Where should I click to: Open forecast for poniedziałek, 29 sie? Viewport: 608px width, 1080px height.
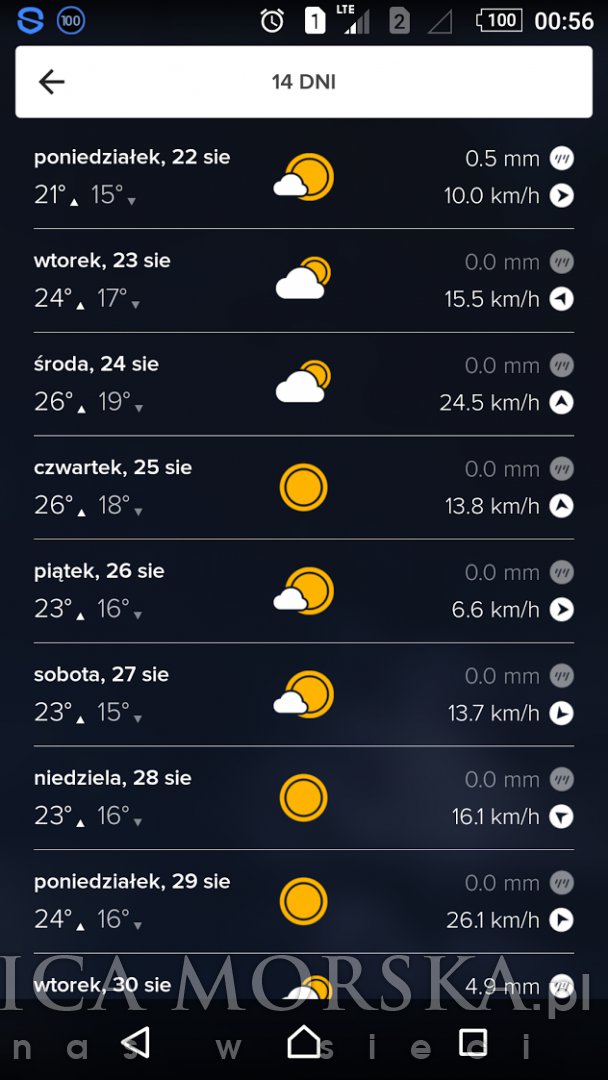coord(304,901)
